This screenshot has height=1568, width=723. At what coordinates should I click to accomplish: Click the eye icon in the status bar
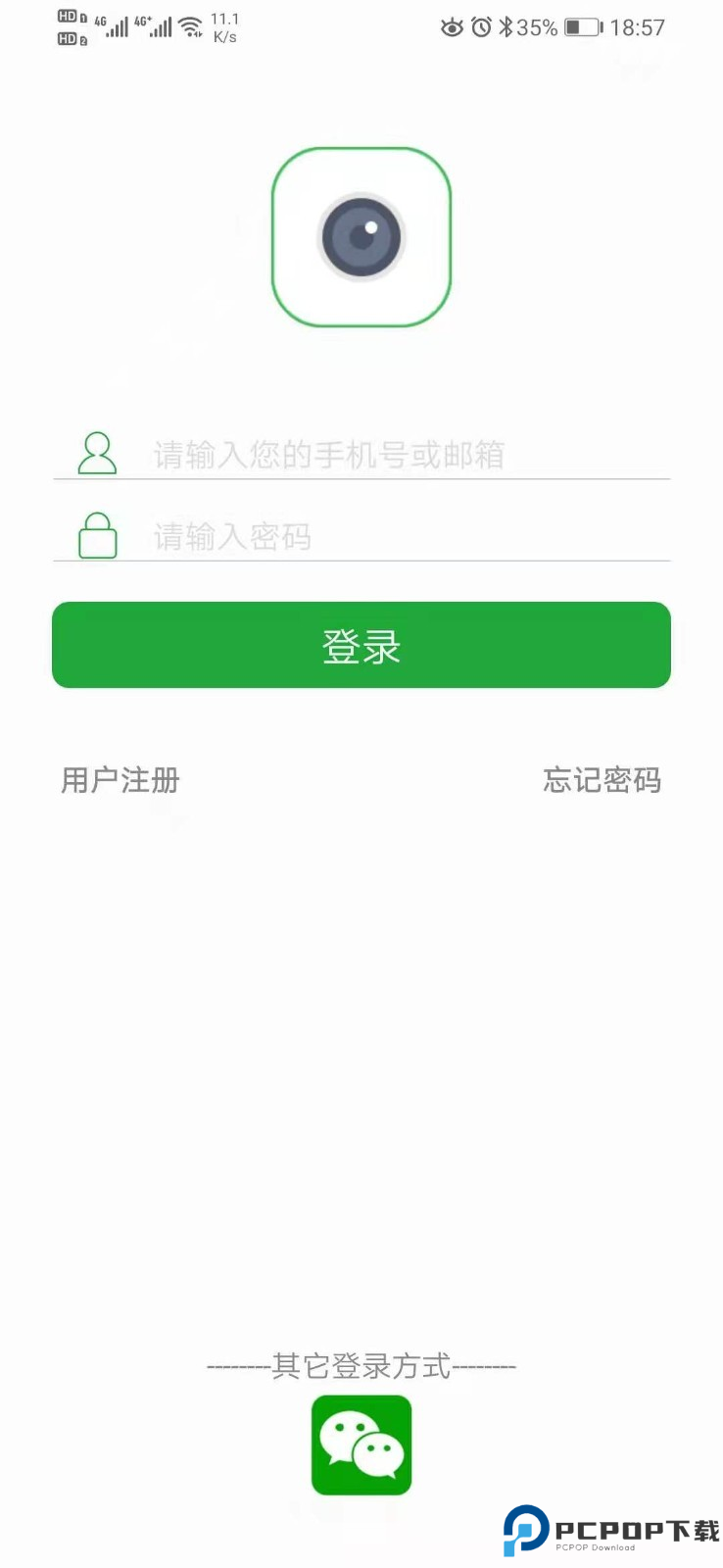pos(450,27)
